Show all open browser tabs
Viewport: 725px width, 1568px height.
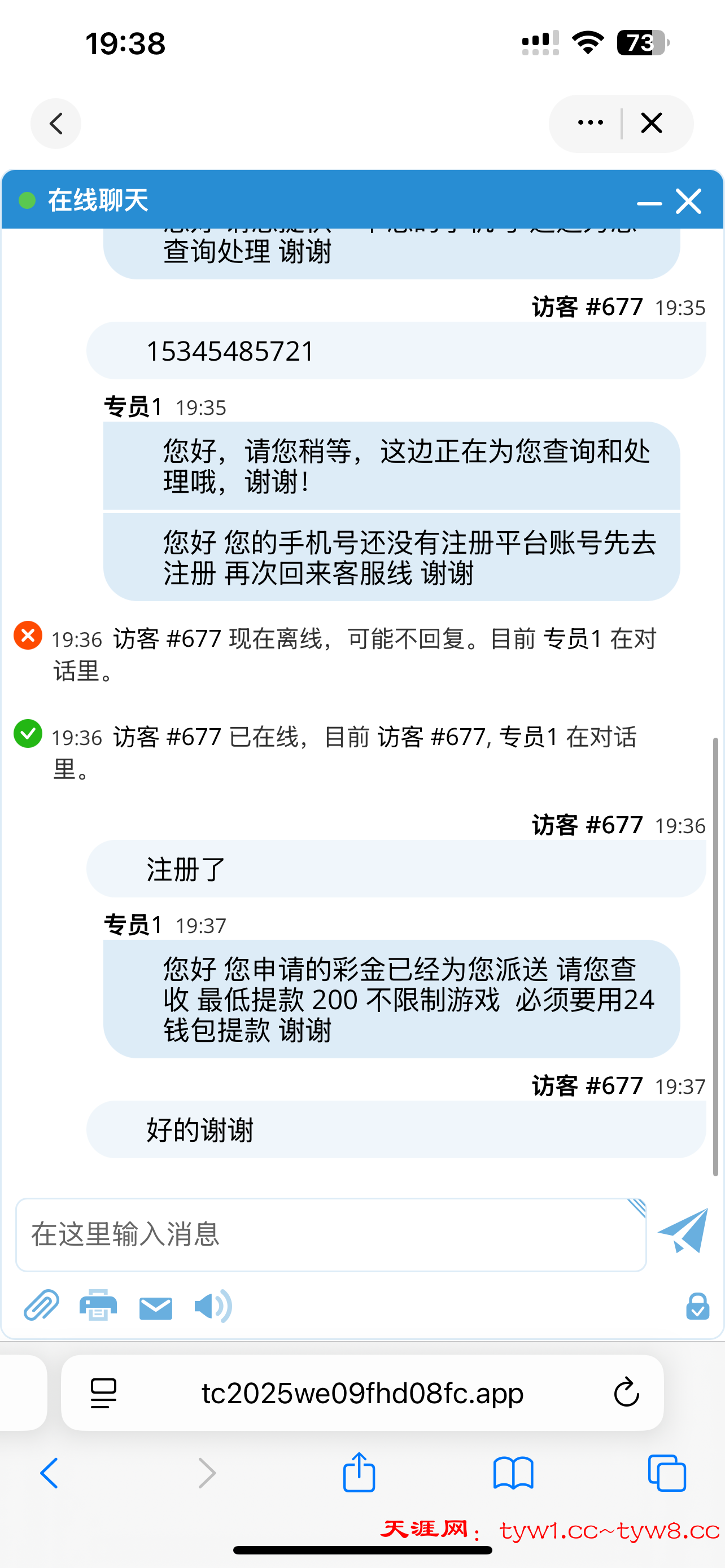667,1473
